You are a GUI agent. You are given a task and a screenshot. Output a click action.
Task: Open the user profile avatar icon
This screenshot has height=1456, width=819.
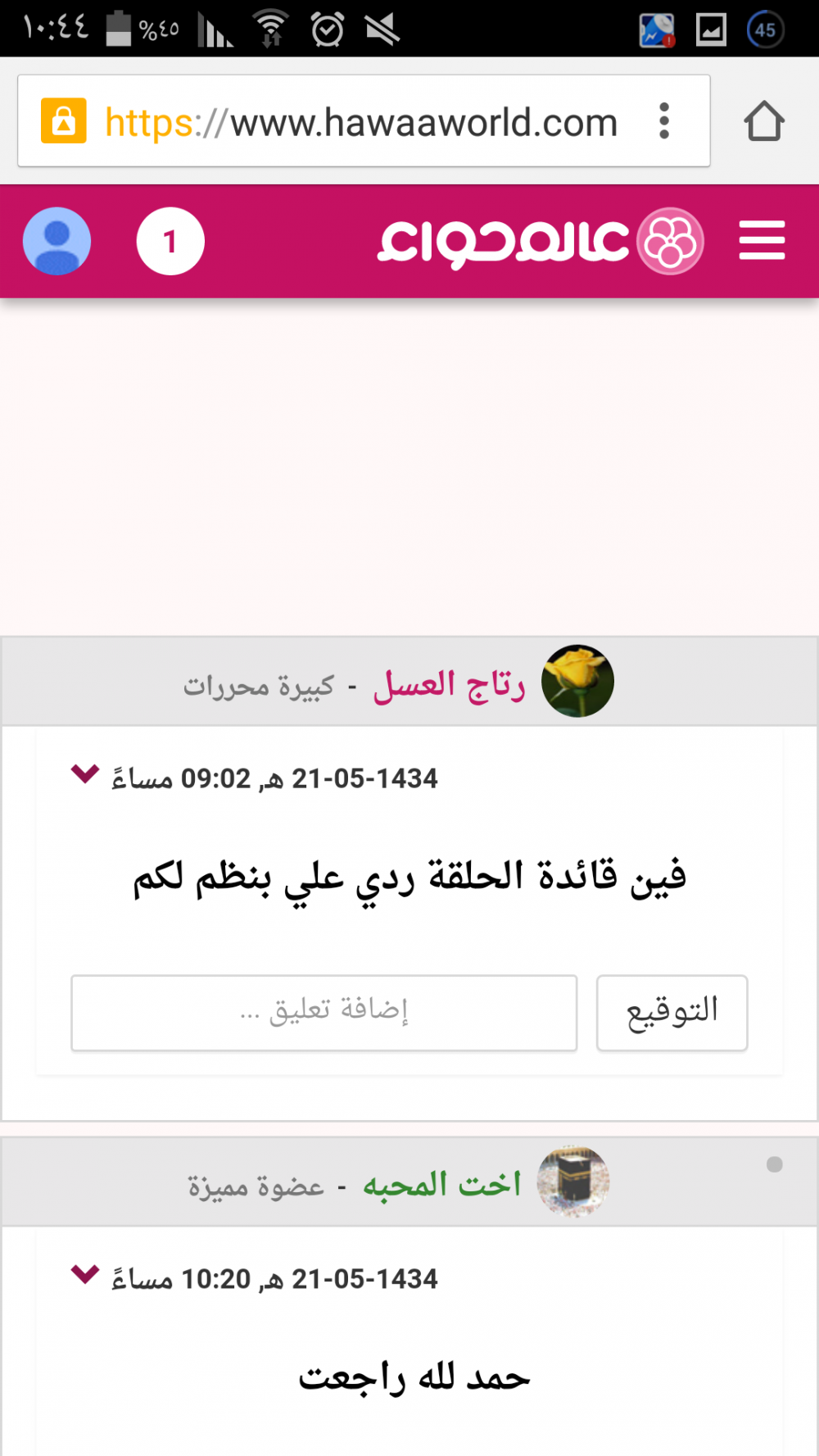pyautogui.click(x=57, y=241)
